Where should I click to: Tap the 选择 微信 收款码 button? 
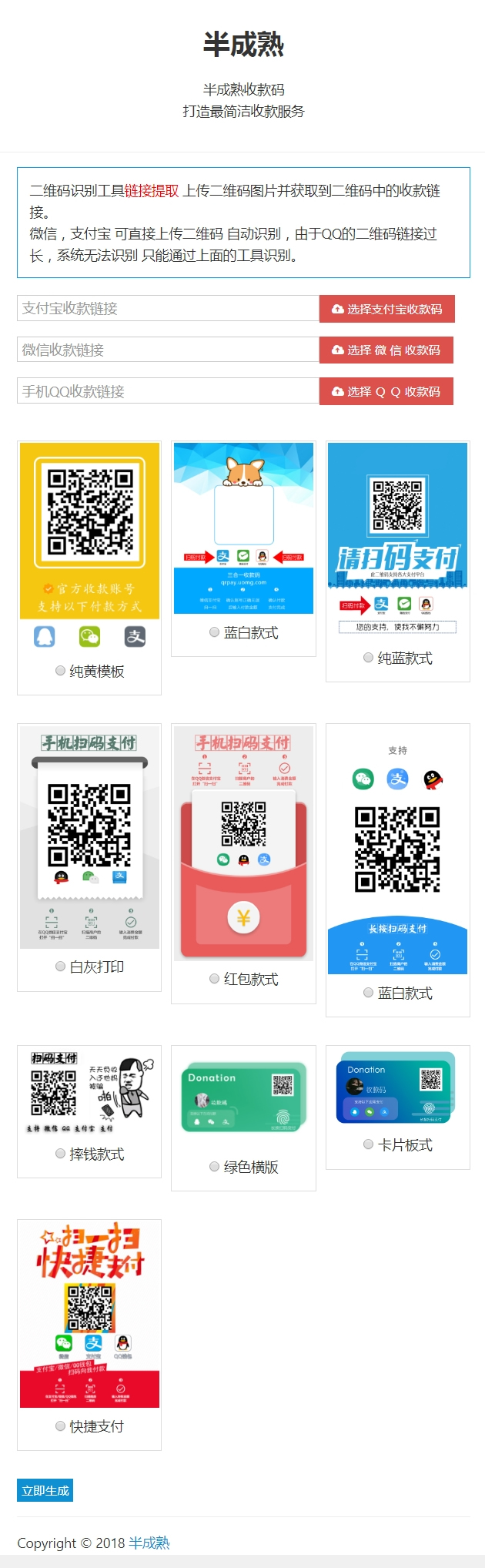click(x=386, y=350)
